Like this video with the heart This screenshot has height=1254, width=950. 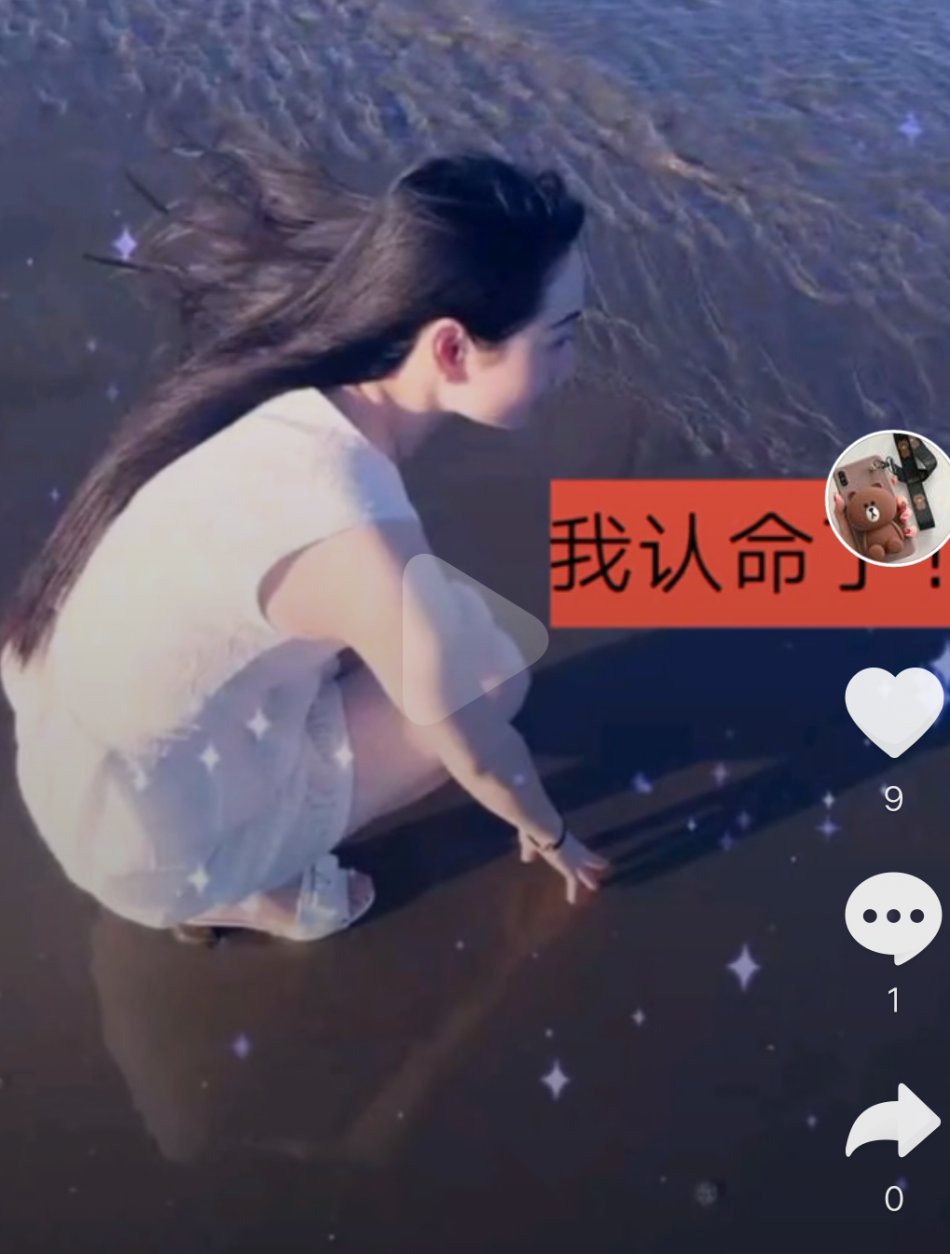pyautogui.click(x=893, y=710)
